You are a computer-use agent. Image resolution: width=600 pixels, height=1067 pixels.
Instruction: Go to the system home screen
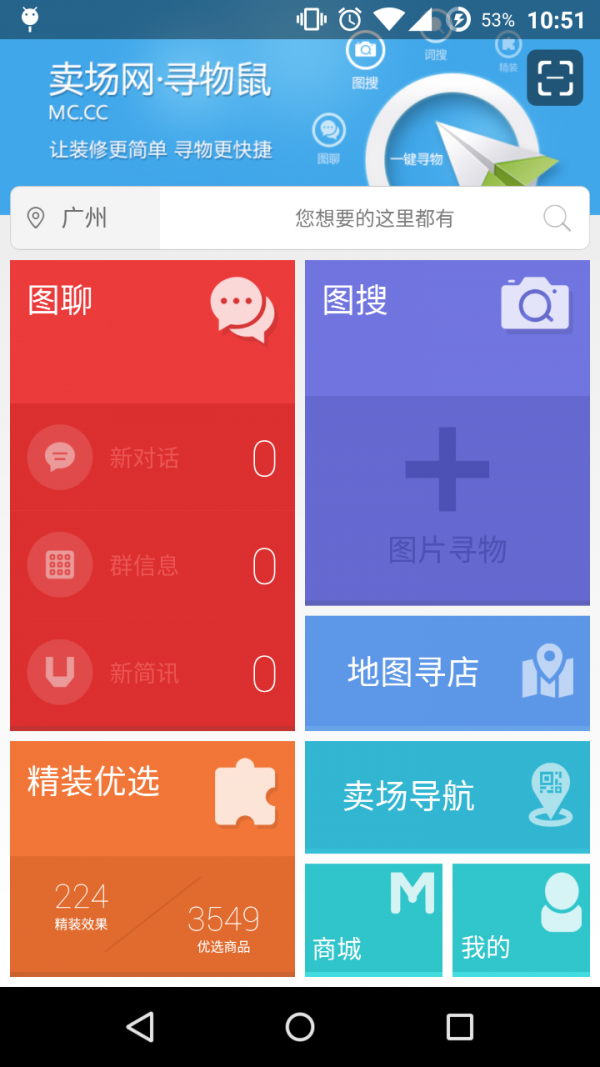300,1026
